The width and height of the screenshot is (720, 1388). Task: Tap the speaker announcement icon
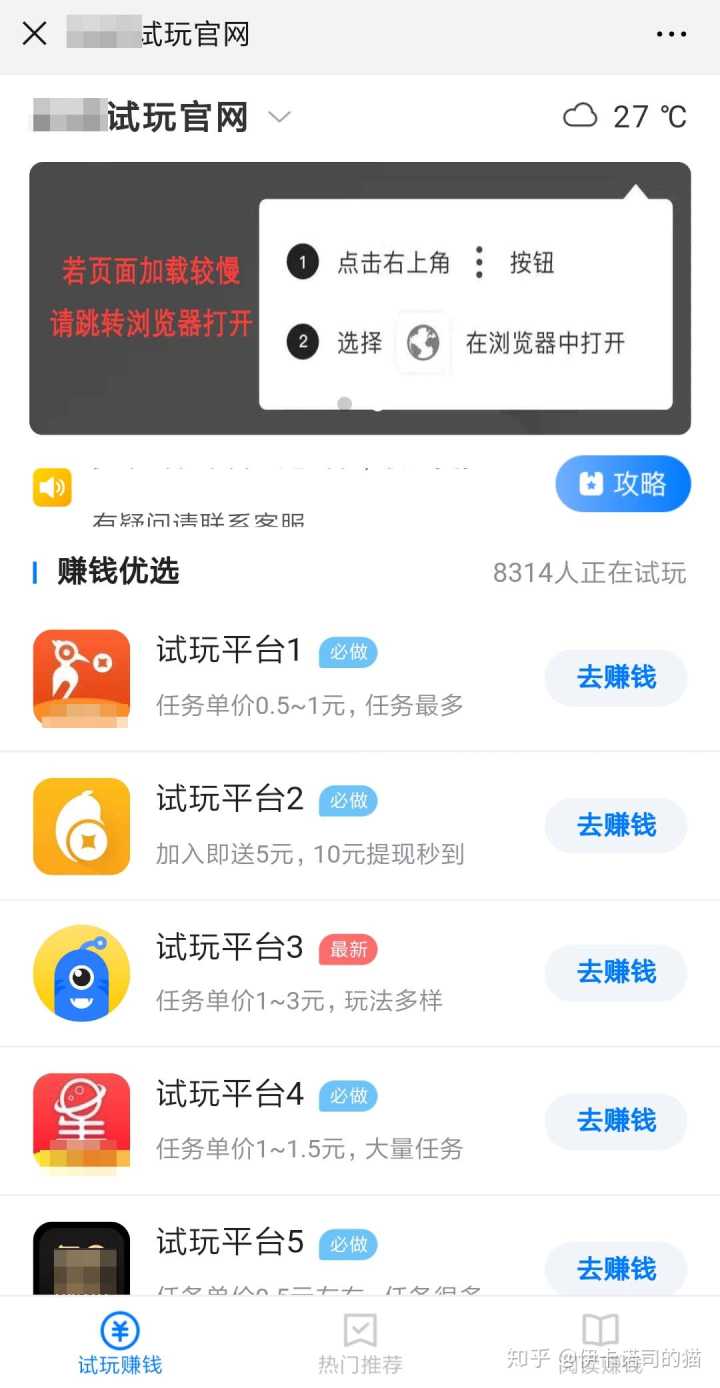point(52,487)
